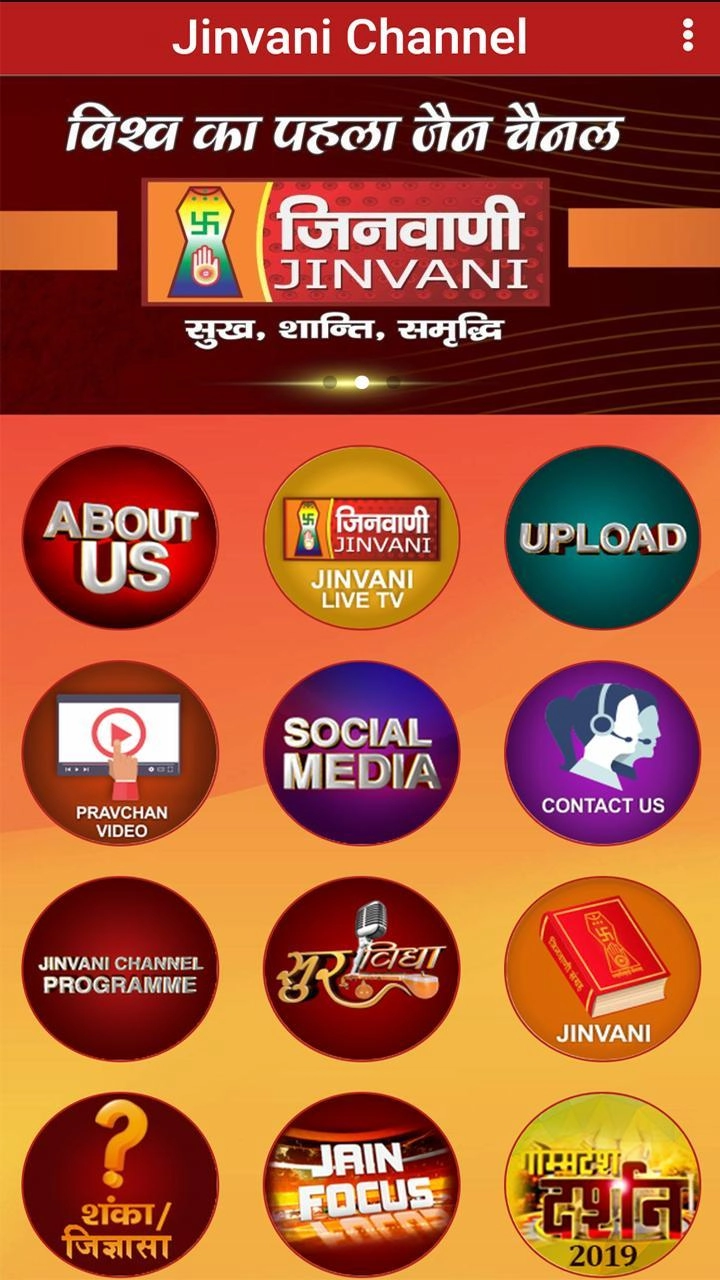The image size is (720, 1280).
Task: Browse Pravchan Video
Action: [120, 754]
